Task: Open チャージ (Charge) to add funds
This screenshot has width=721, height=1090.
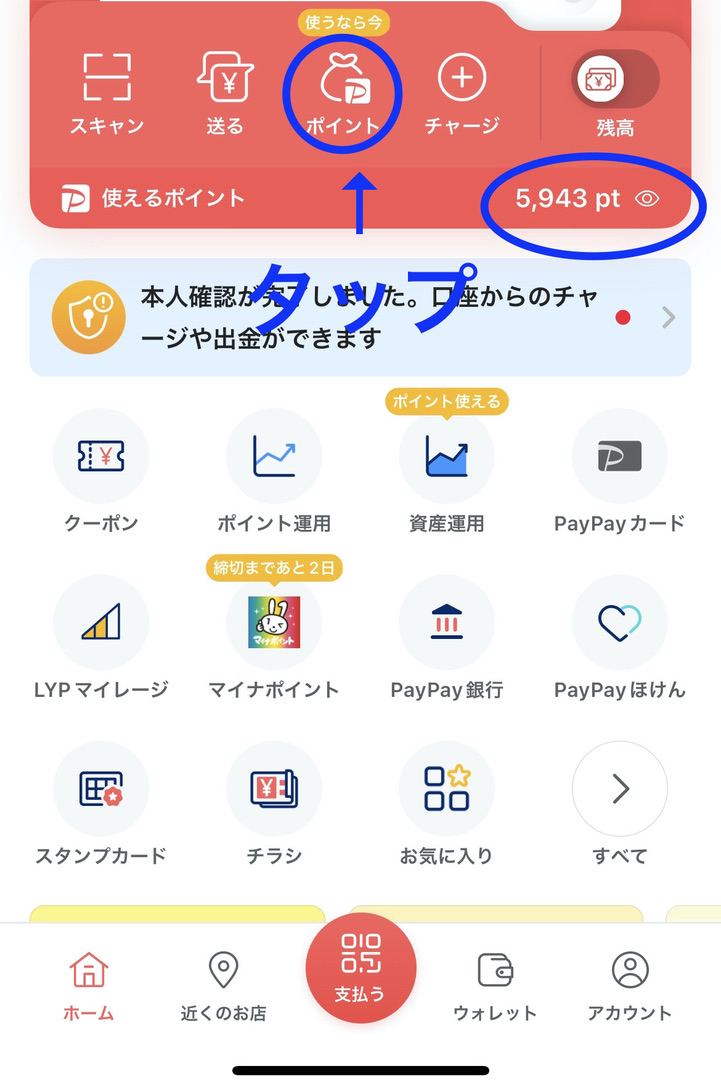Action: [x=461, y=78]
